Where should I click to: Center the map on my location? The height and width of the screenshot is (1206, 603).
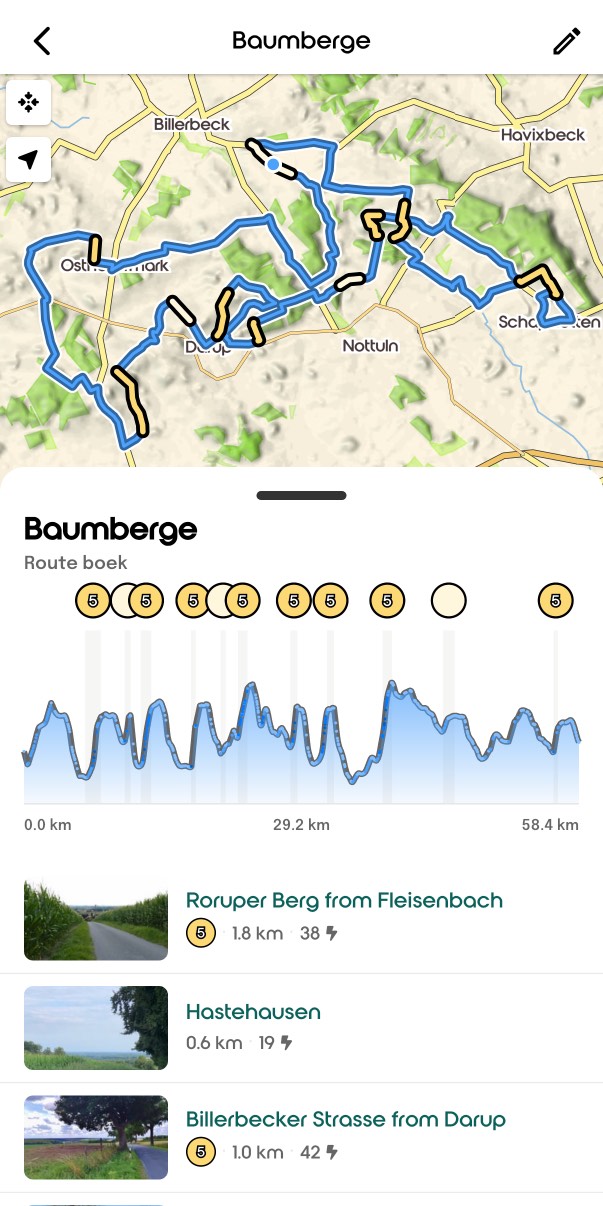28,160
